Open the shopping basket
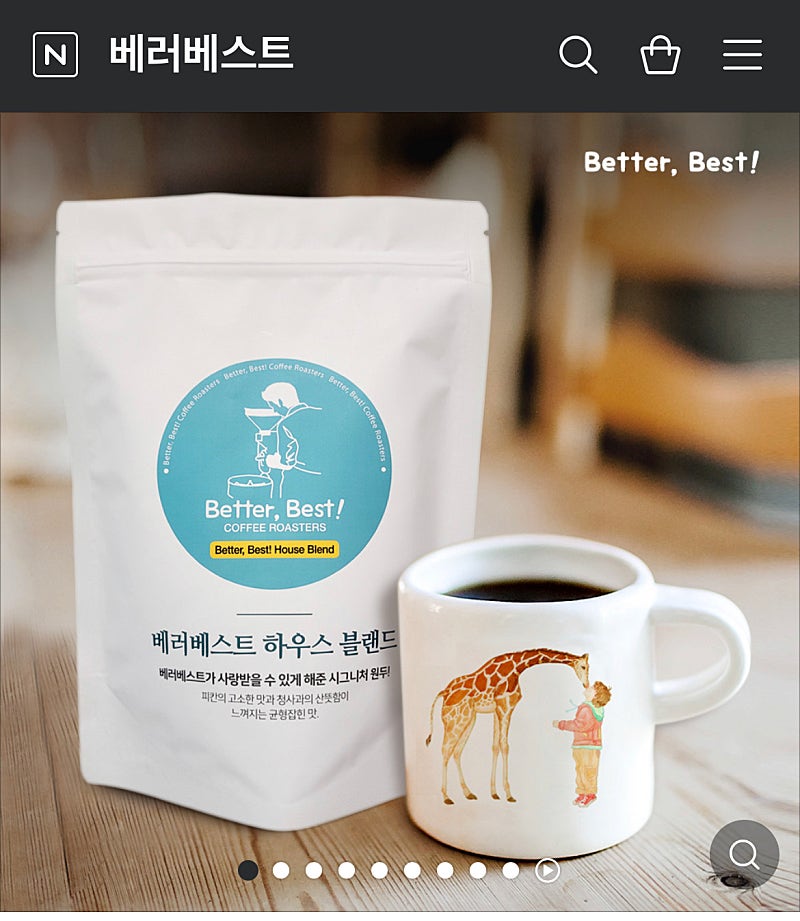The image size is (800, 921). point(660,55)
